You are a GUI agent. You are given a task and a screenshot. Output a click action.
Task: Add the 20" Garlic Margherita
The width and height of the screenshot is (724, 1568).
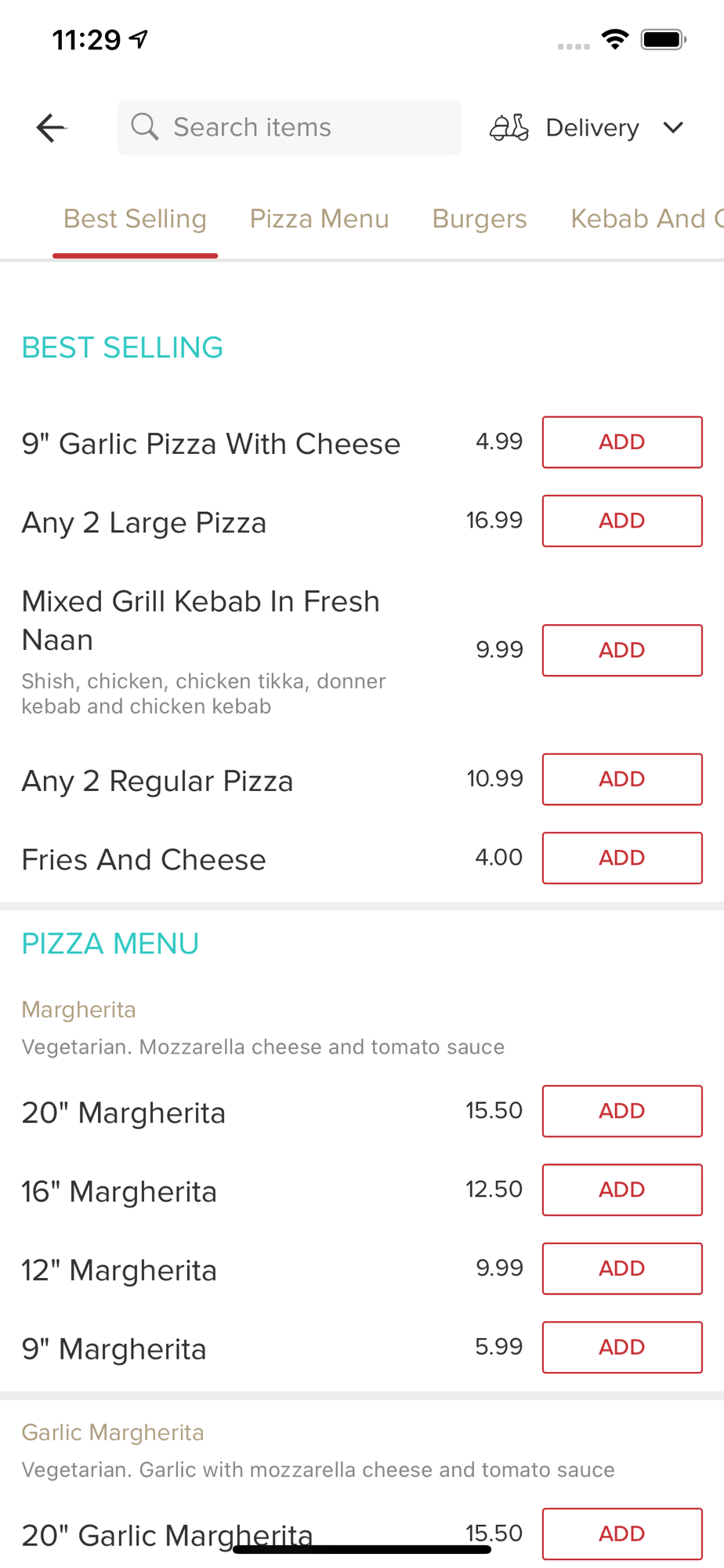(x=622, y=1534)
